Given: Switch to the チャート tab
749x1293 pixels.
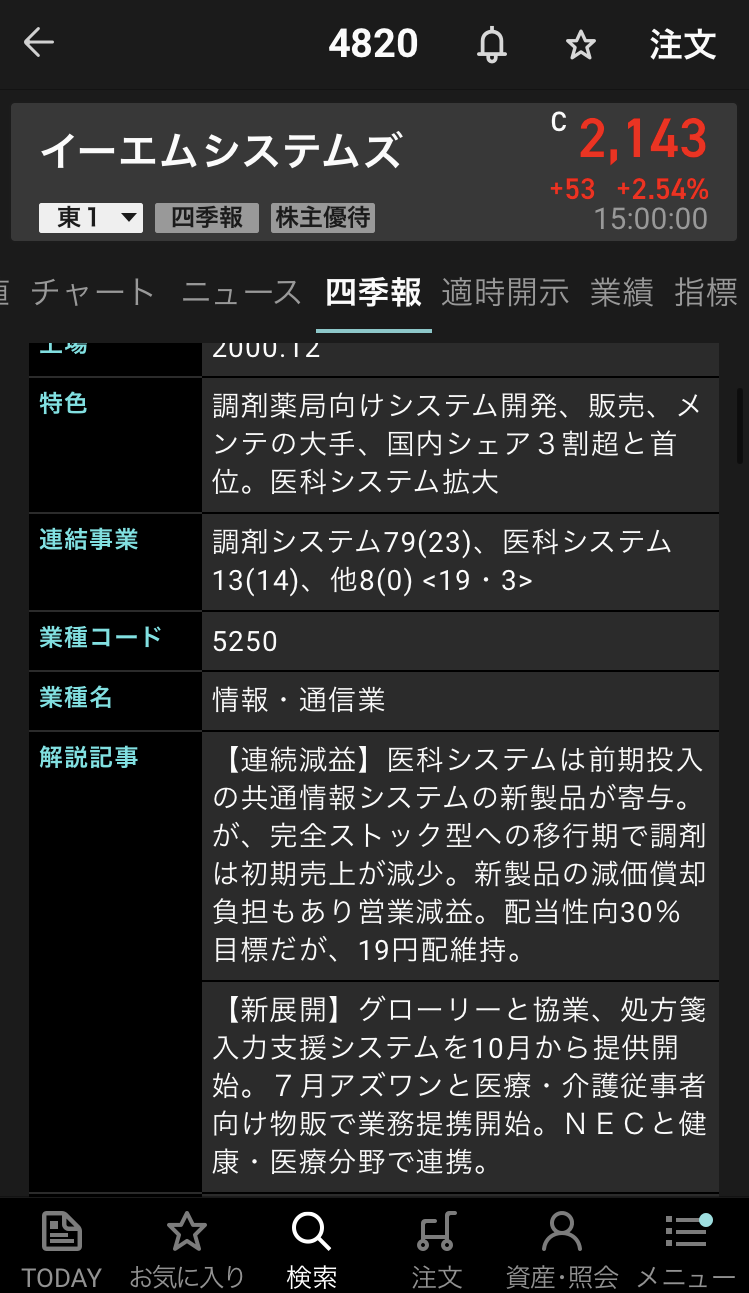Looking at the screenshot, I should pyautogui.click(x=93, y=292).
